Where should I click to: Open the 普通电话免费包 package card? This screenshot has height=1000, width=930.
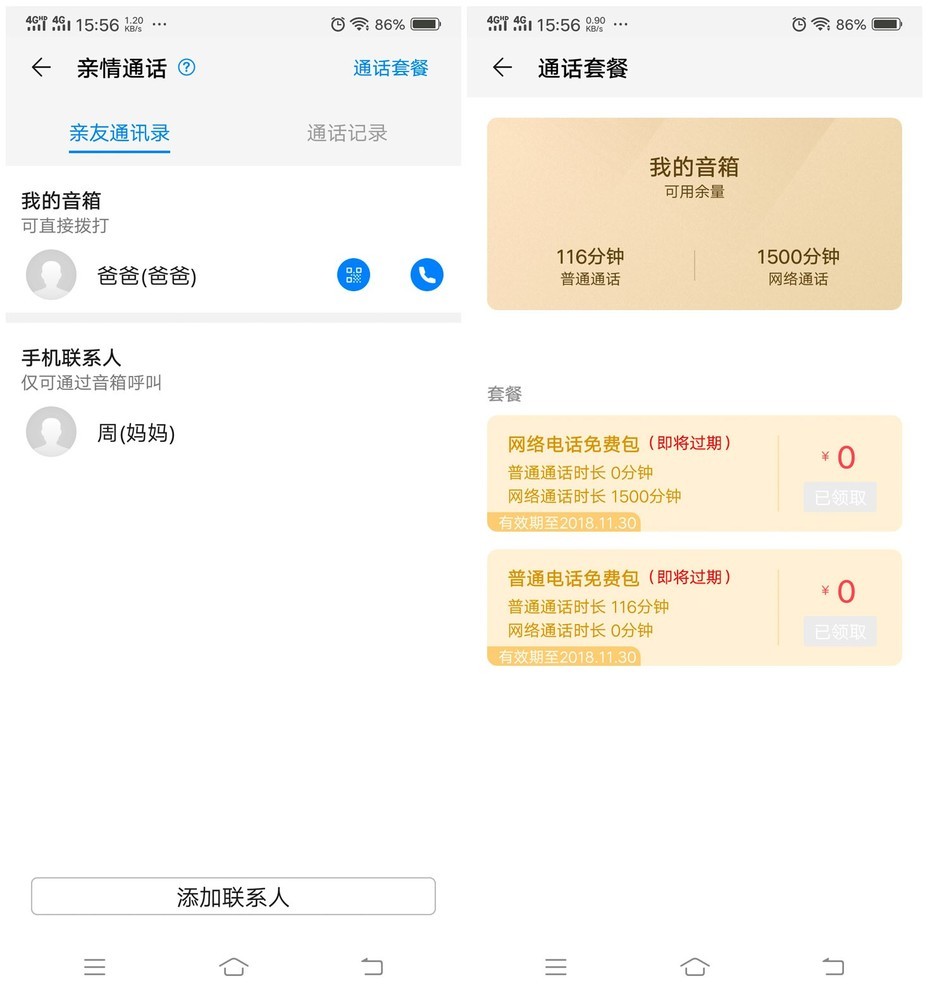(x=630, y=607)
